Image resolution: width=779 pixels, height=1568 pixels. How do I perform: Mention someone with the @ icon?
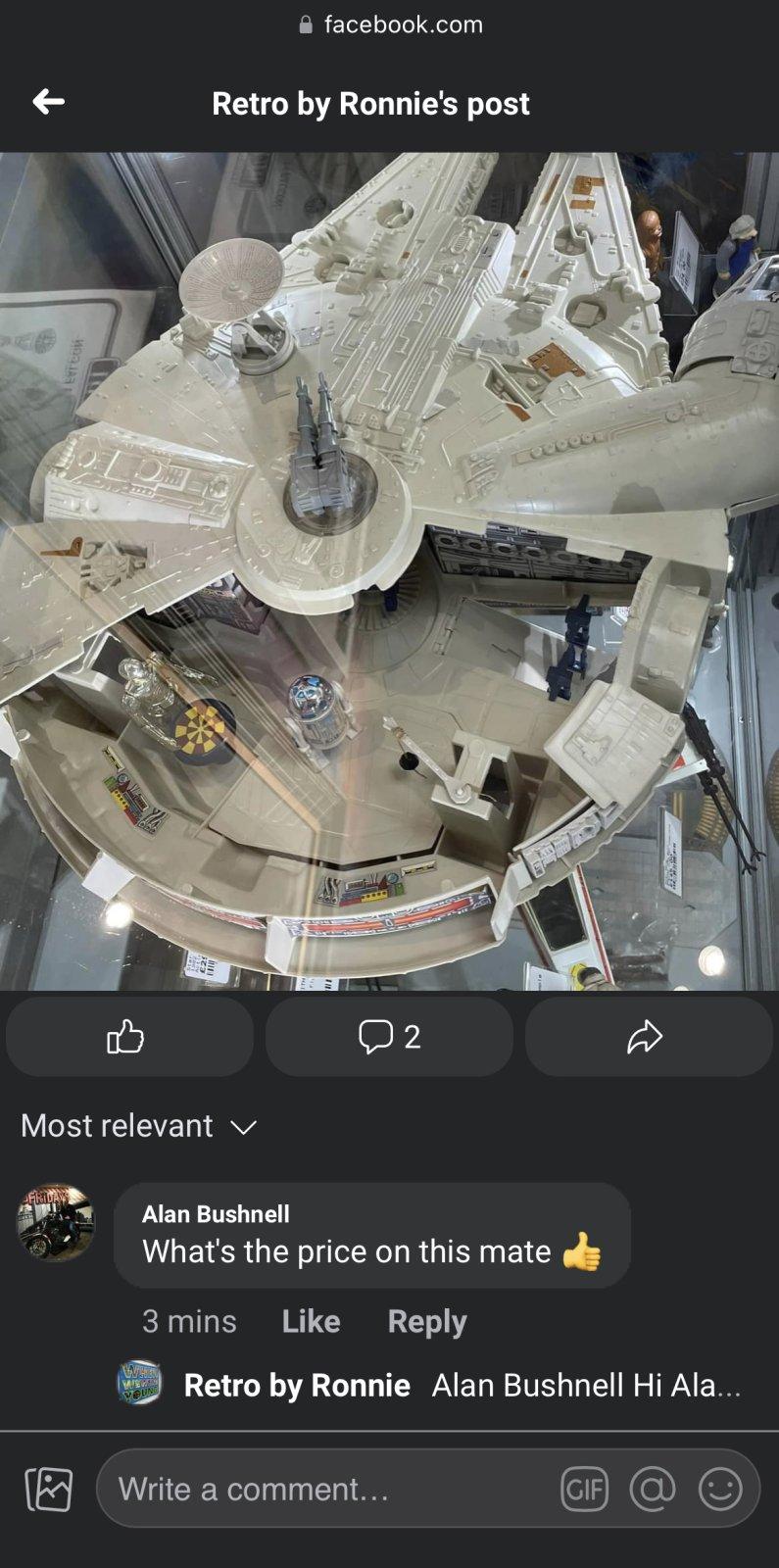pyautogui.click(x=653, y=1490)
